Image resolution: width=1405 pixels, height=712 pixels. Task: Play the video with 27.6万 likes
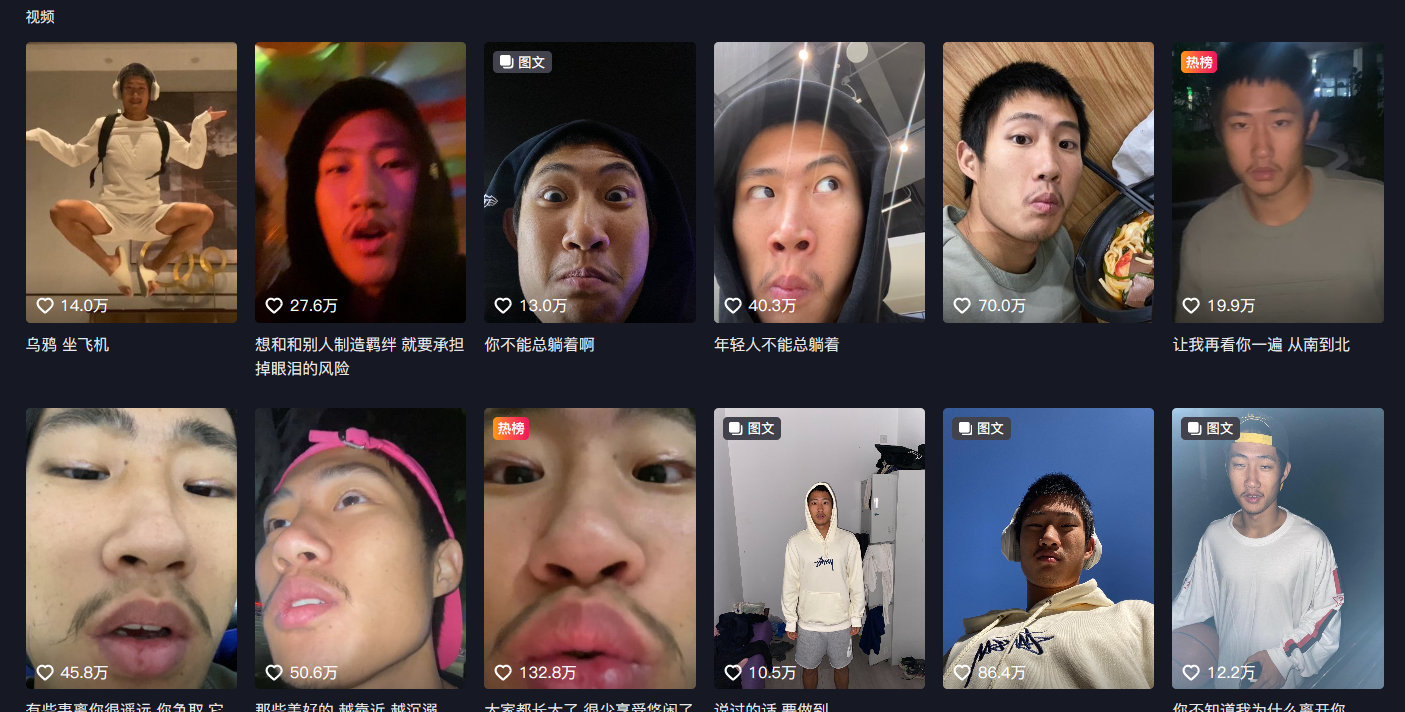click(x=360, y=182)
